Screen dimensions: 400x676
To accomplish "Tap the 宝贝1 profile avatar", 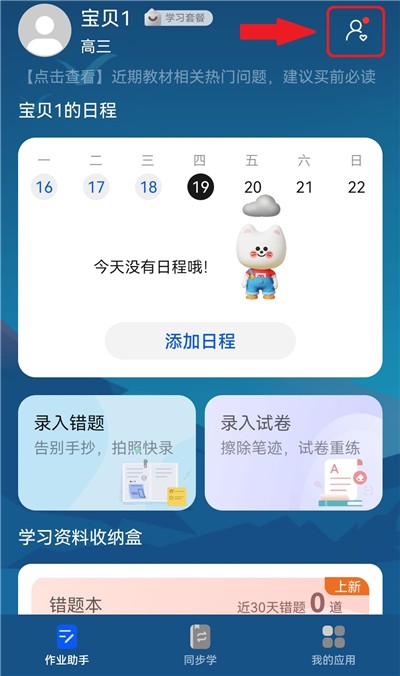I will (x=44, y=30).
